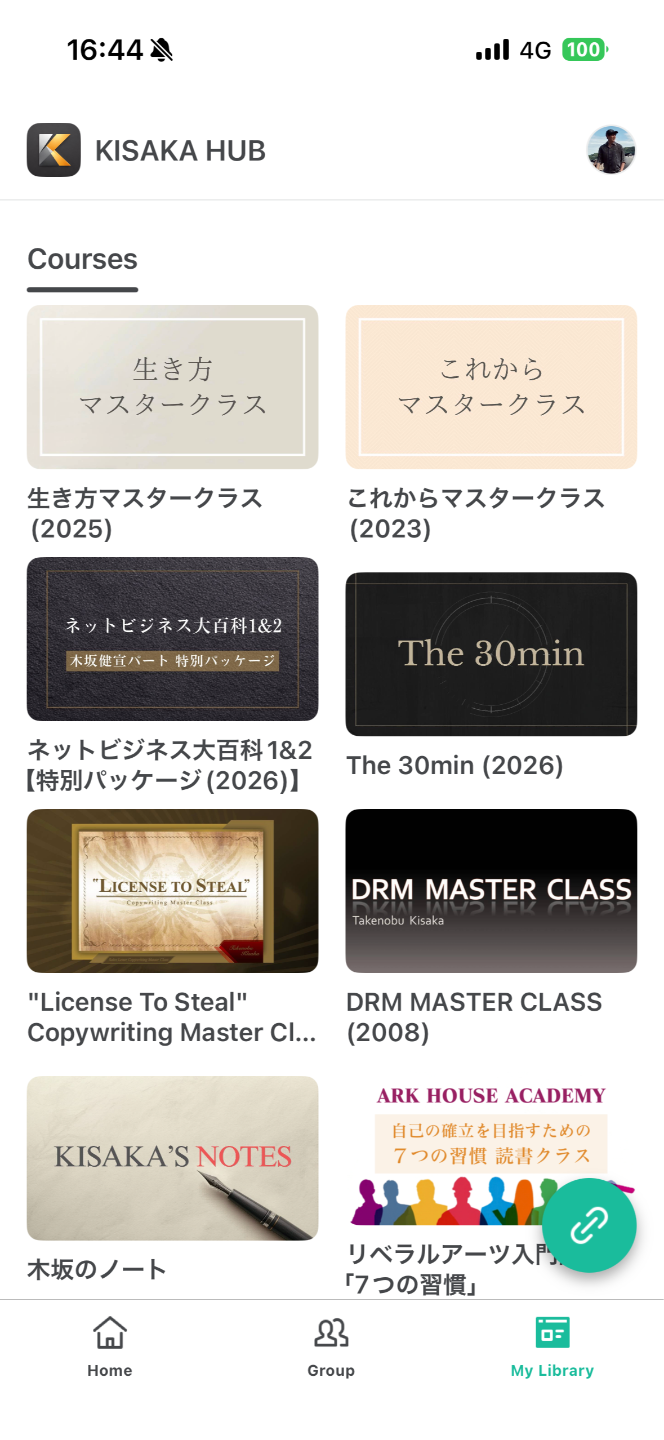Select the Courses section tab
Image resolution: width=664 pixels, height=1440 pixels.
(82, 260)
